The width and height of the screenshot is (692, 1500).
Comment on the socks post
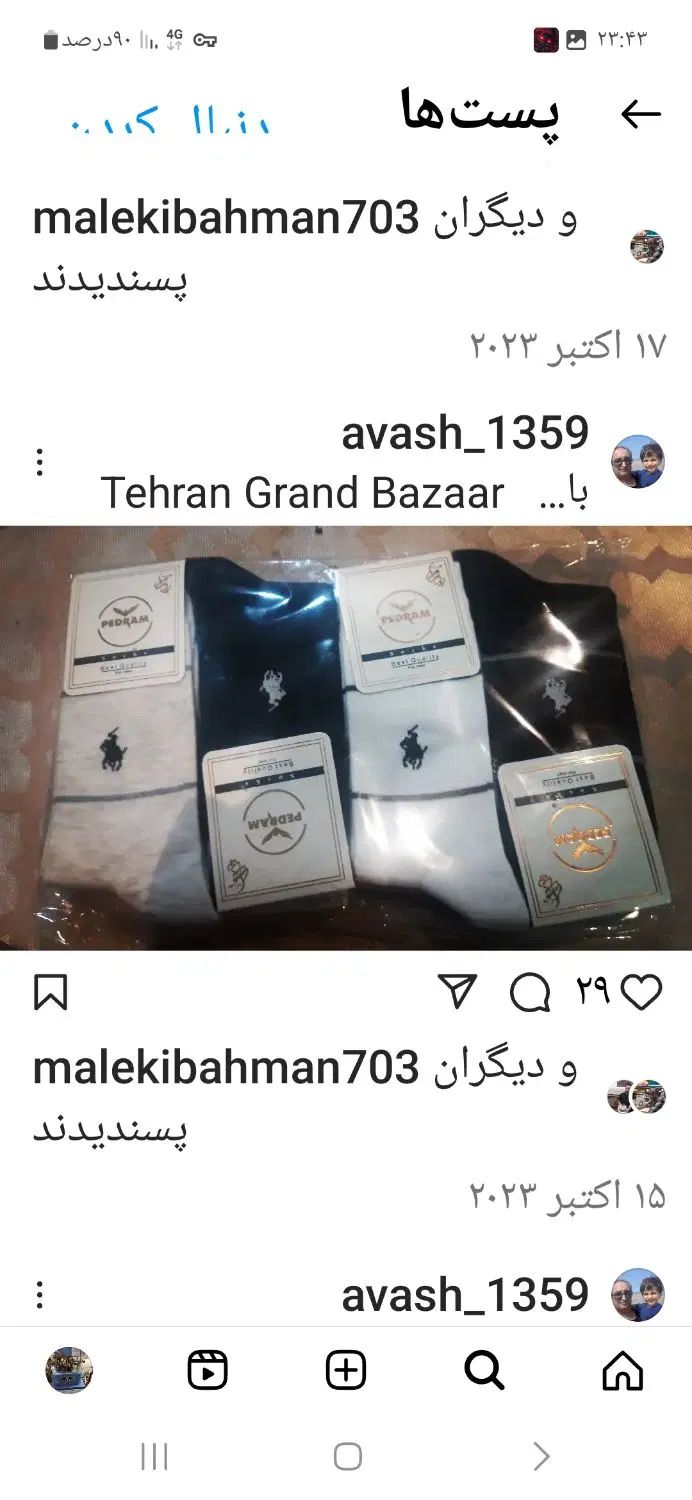529,993
